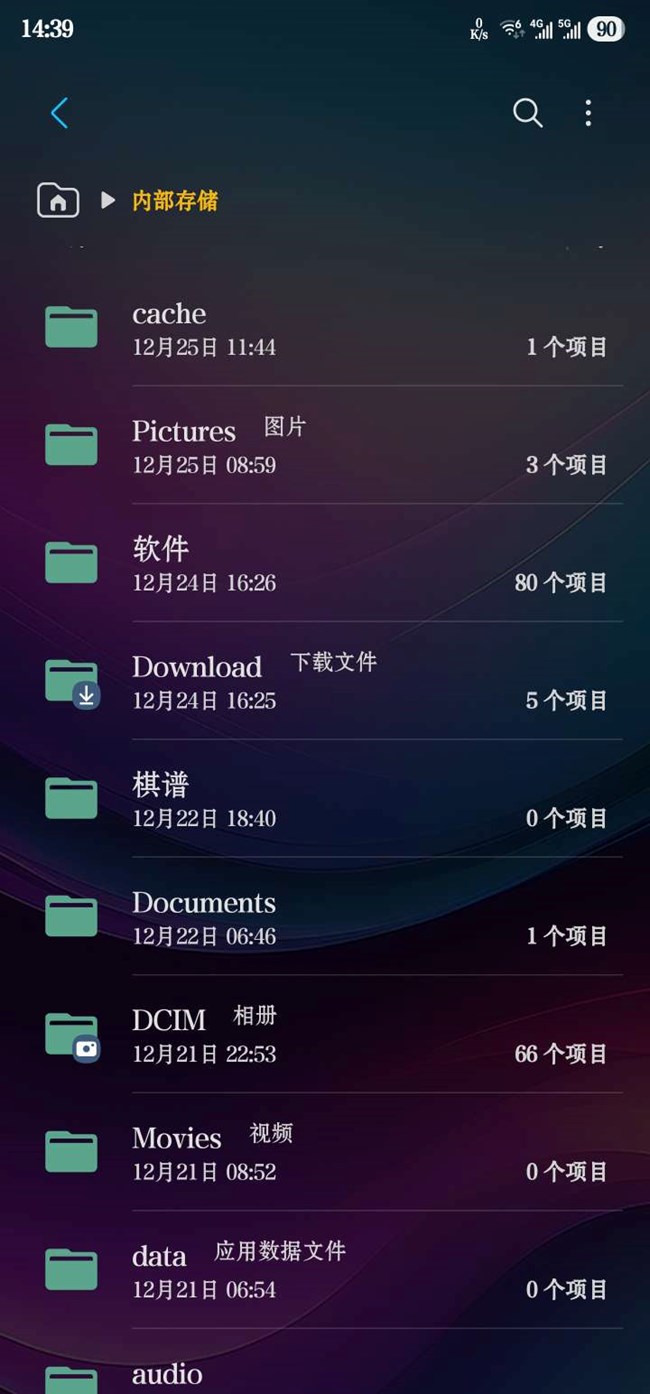
Task: Open the 软件 folder
Action: (x=325, y=564)
